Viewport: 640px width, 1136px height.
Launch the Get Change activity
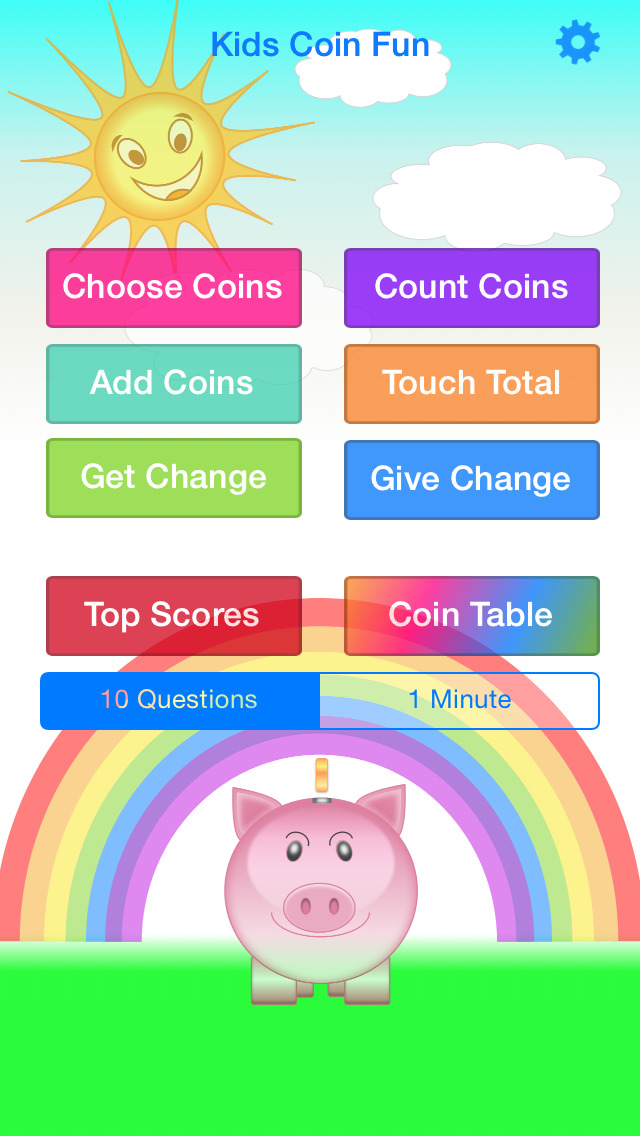(174, 478)
